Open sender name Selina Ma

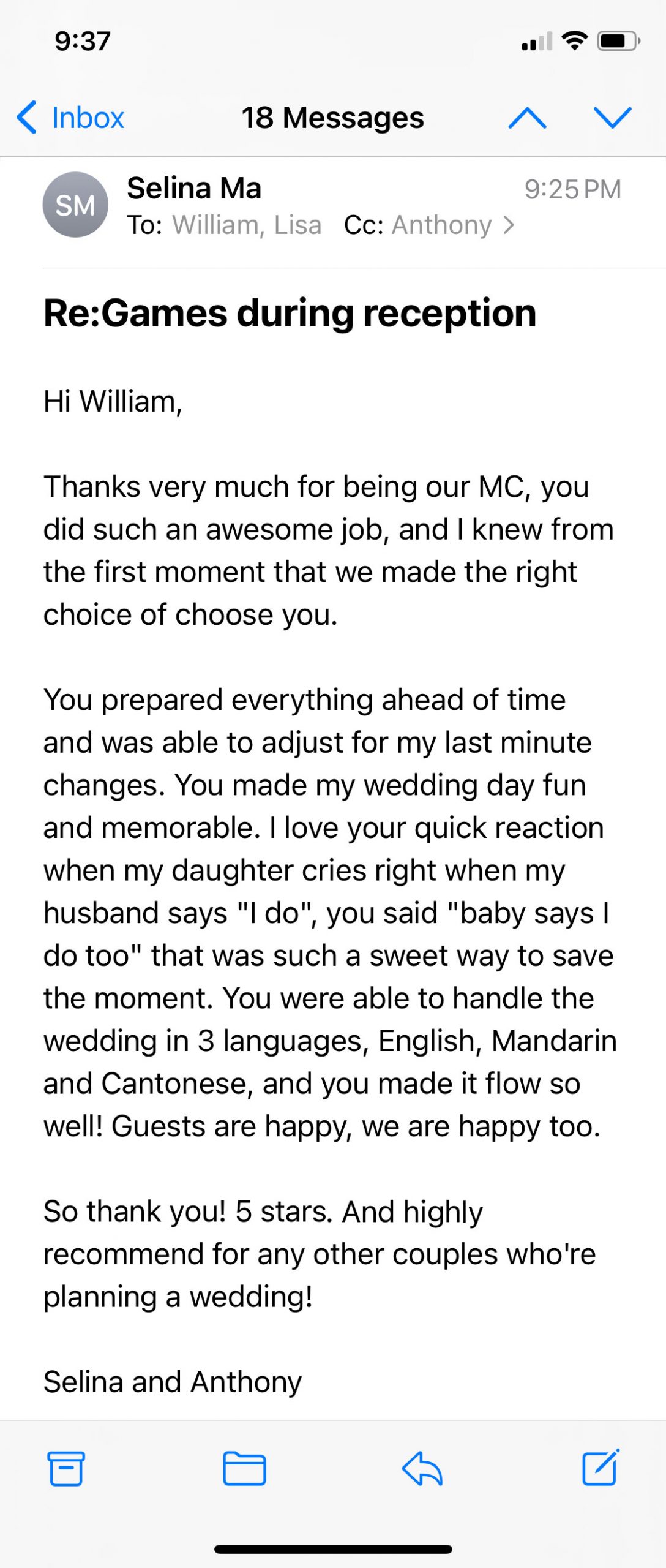[x=194, y=188]
